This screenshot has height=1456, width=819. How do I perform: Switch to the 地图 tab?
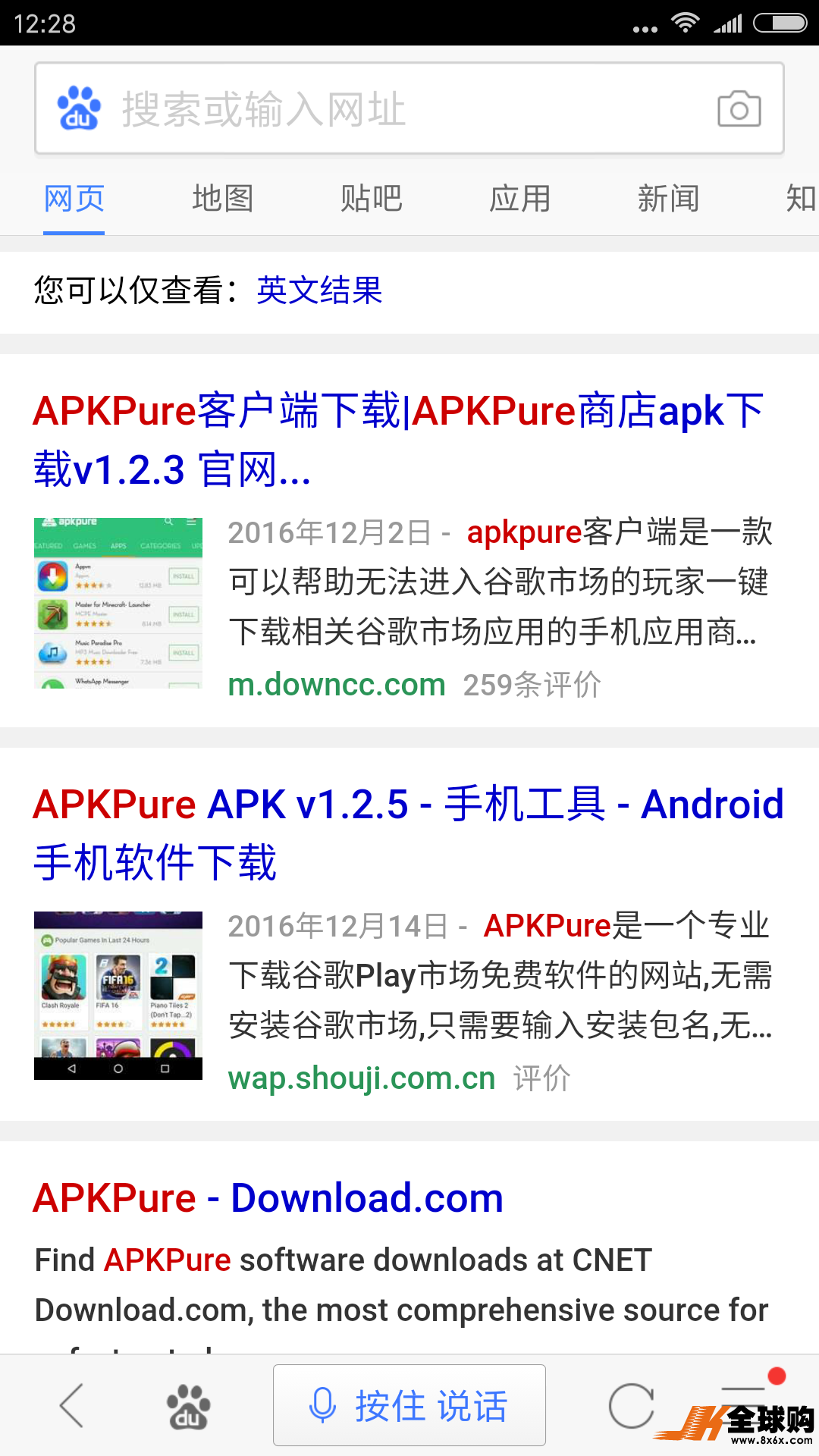(x=222, y=199)
